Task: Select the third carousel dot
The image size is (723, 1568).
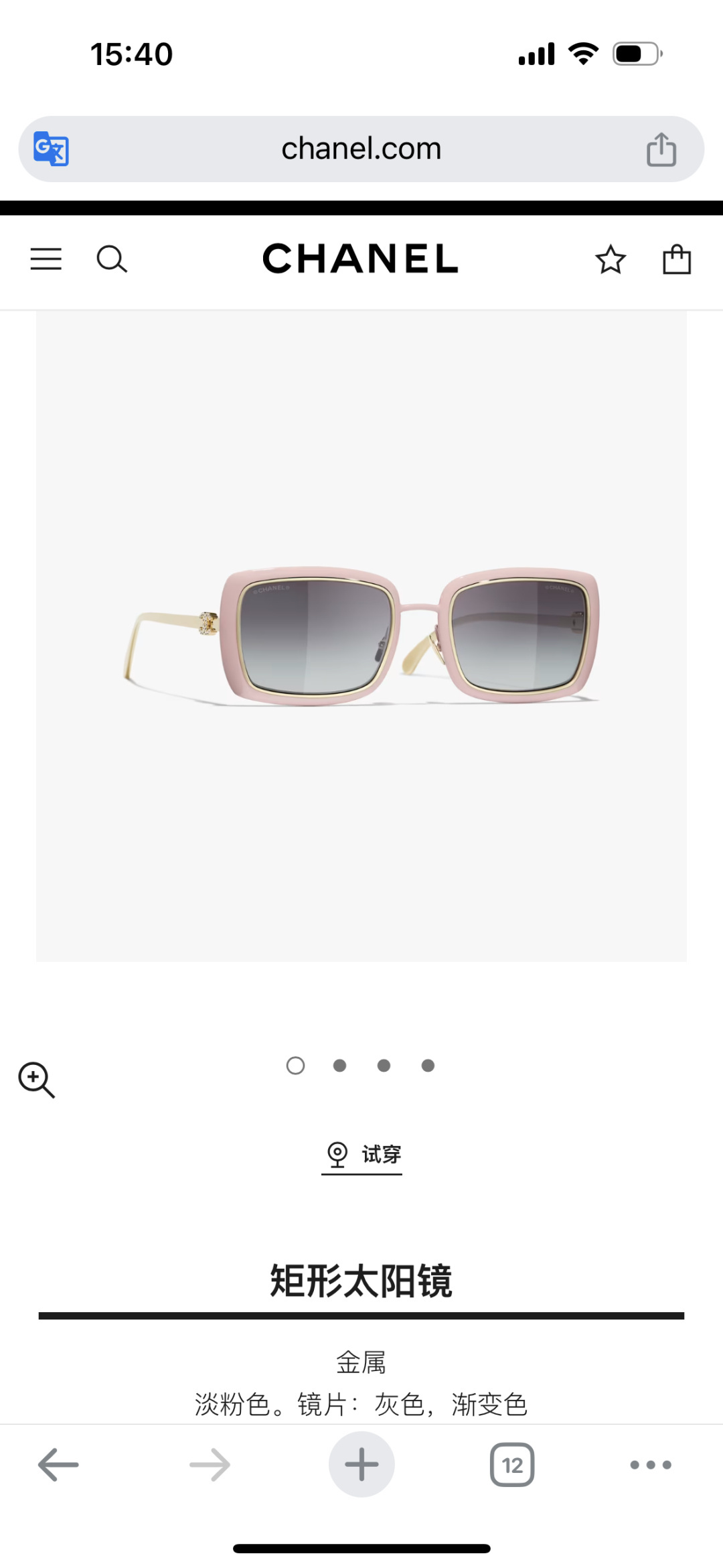Action: point(384,1065)
